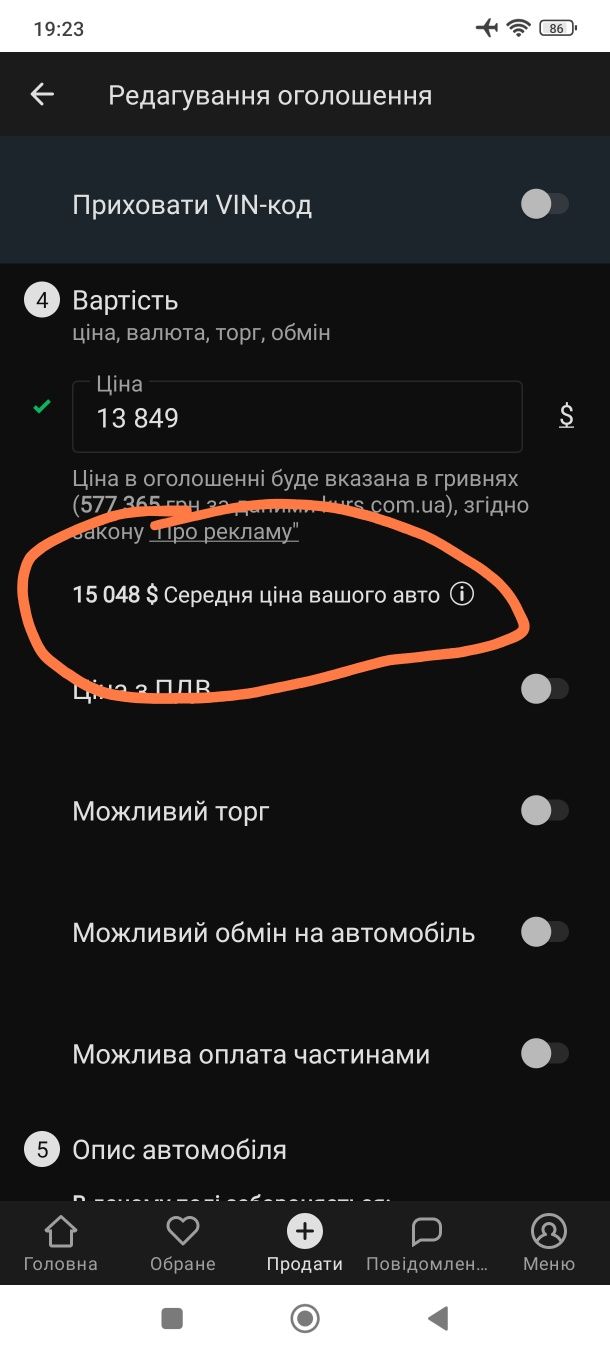The height and width of the screenshot is (1356, 610).
Task: Open the Повідомлення tab
Action: pyautogui.click(x=427, y=1243)
